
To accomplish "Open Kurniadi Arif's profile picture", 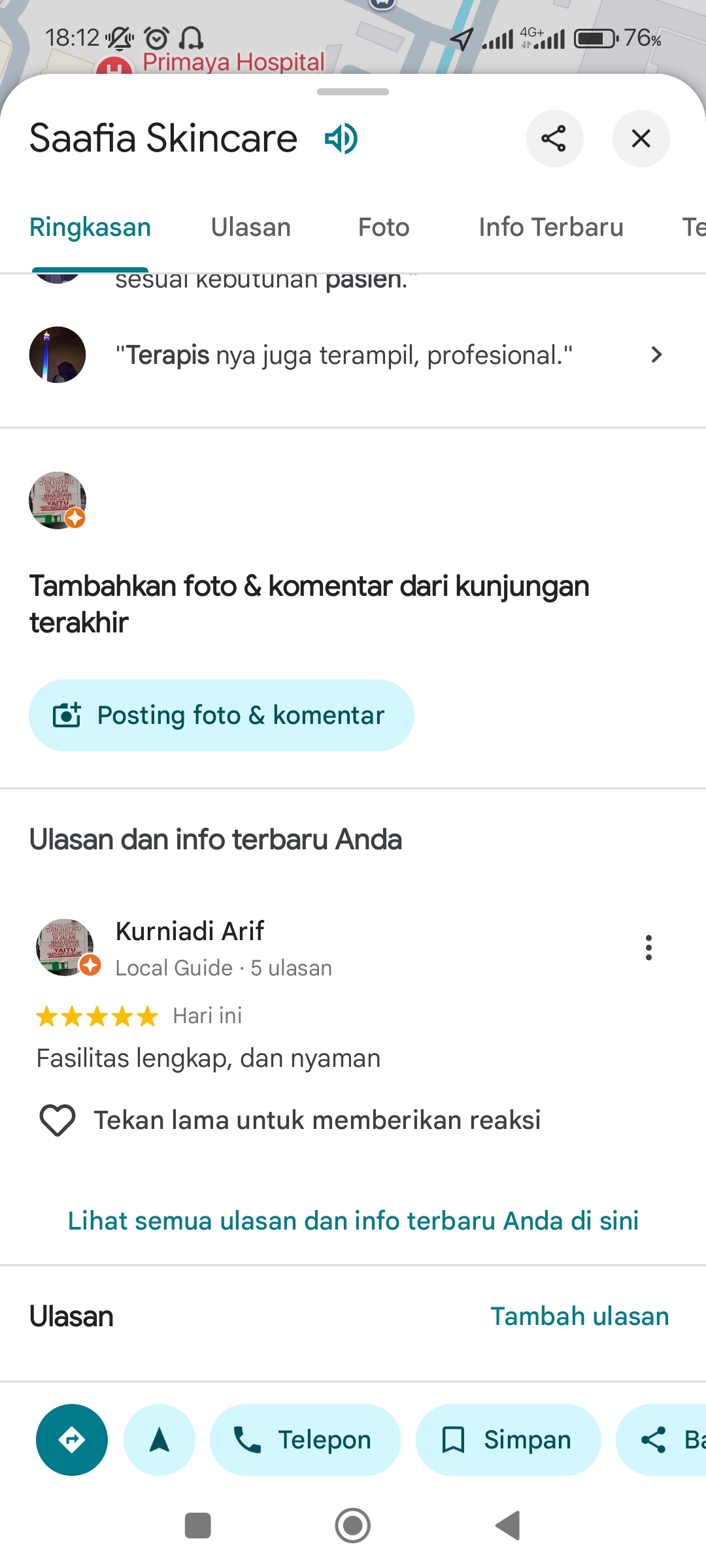I will (x=65, y=947).
